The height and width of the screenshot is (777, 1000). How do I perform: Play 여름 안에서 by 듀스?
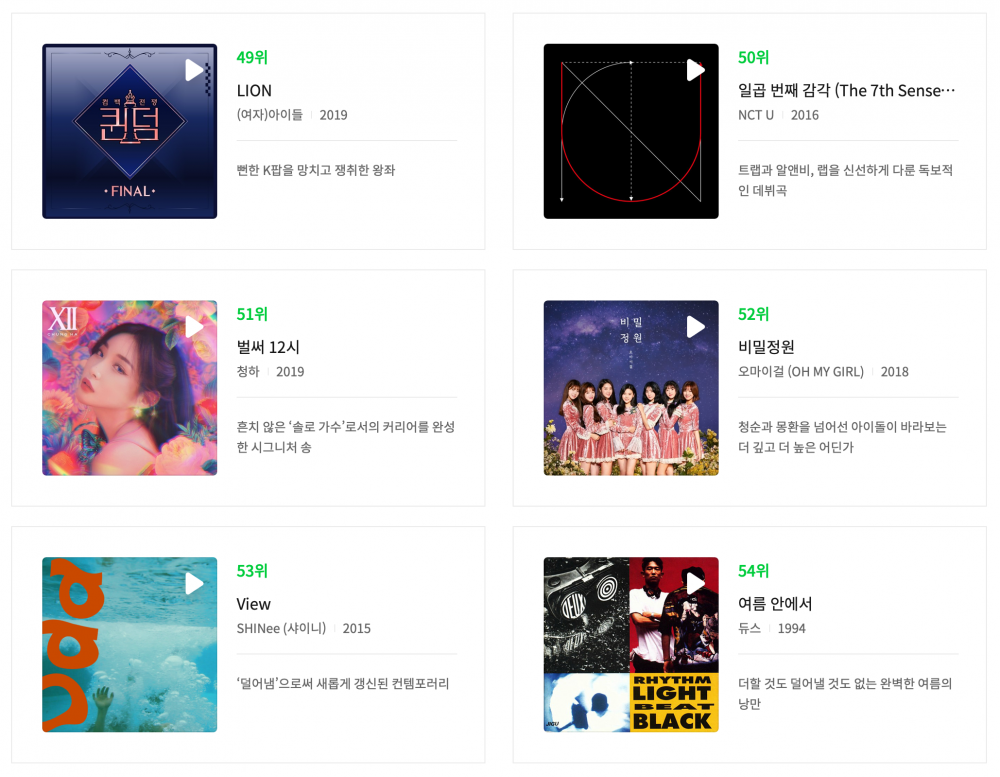[695, 584]
